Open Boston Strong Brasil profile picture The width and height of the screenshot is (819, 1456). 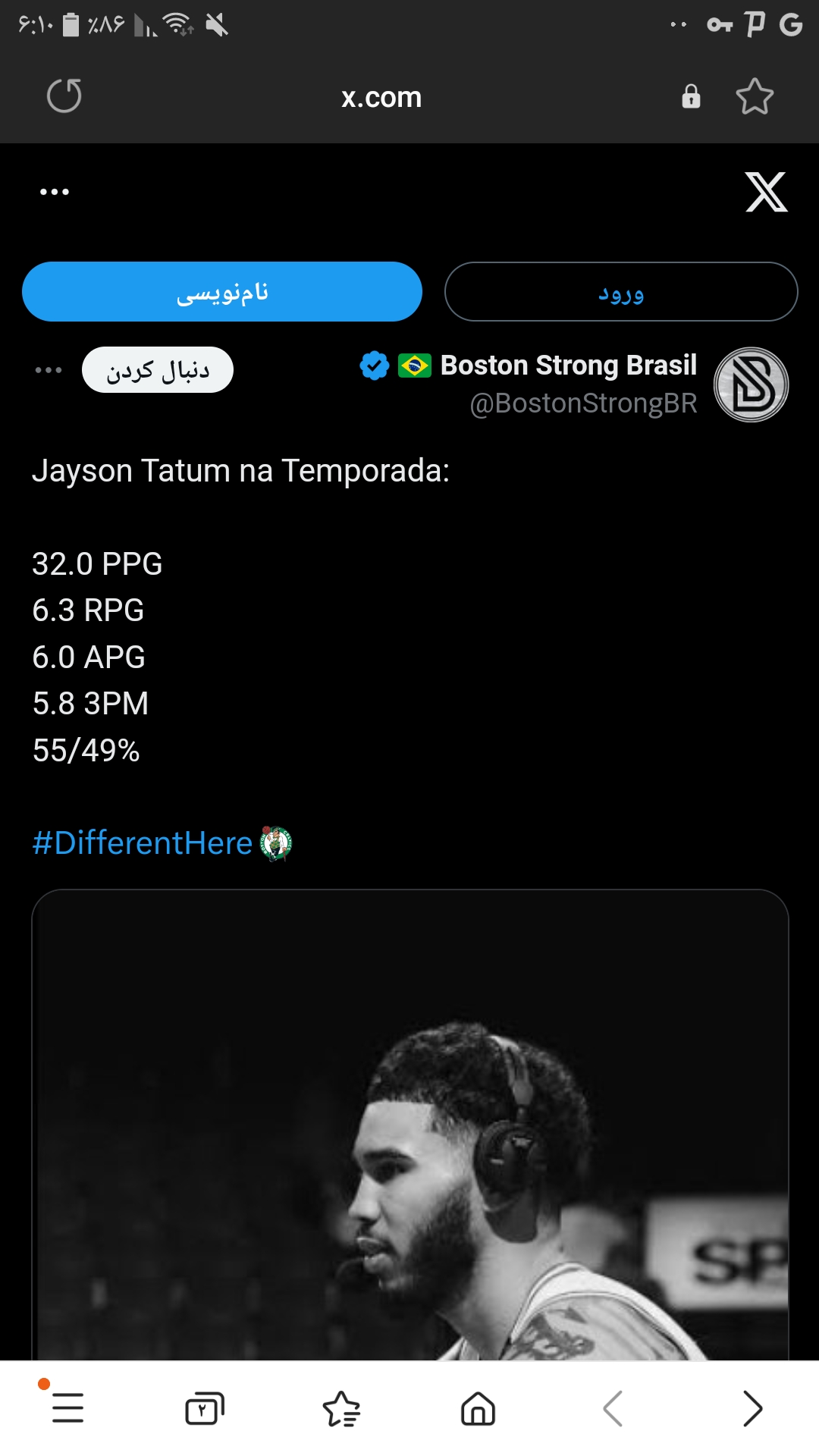coord(751,384)
